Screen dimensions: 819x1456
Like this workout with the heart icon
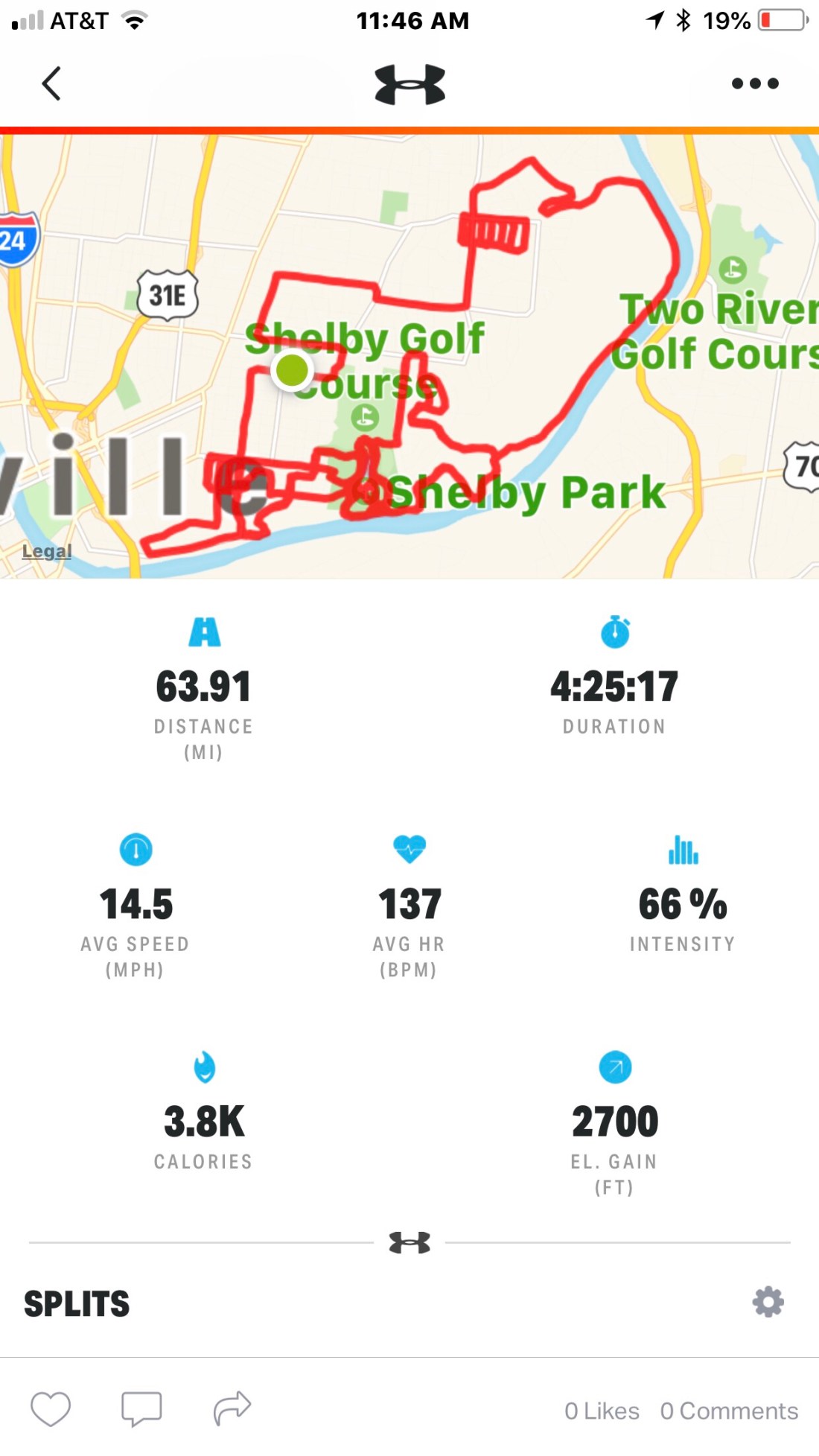point(51,1408)
